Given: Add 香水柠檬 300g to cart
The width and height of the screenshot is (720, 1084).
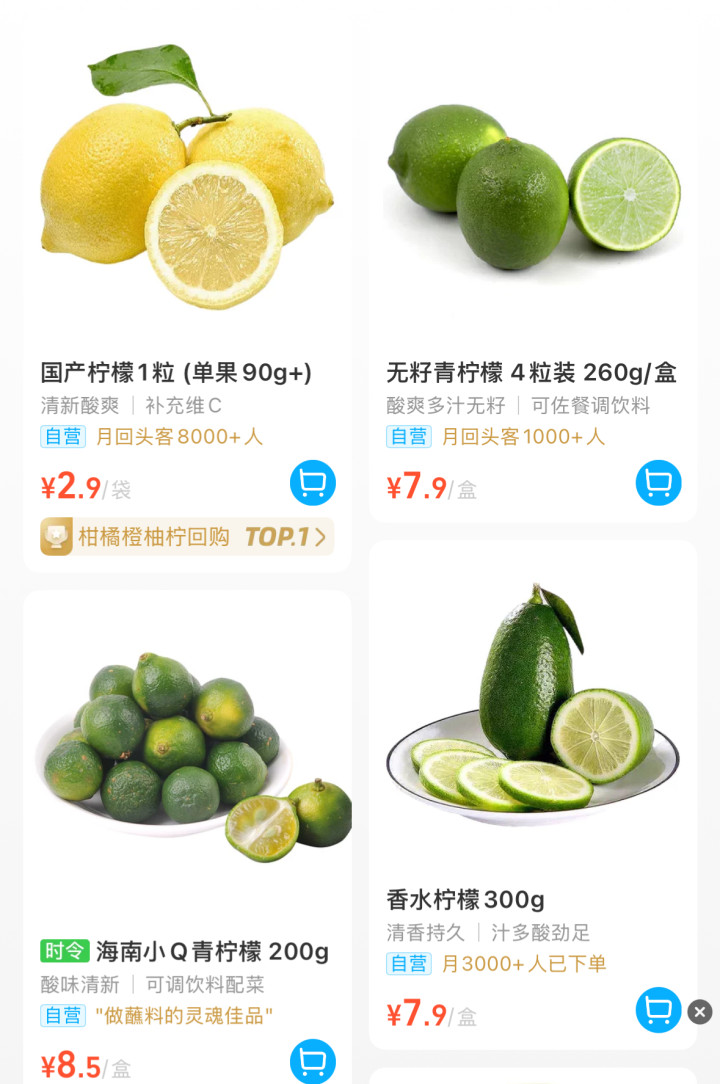Looking at the screenshot, I should [x=658, y=1010].
